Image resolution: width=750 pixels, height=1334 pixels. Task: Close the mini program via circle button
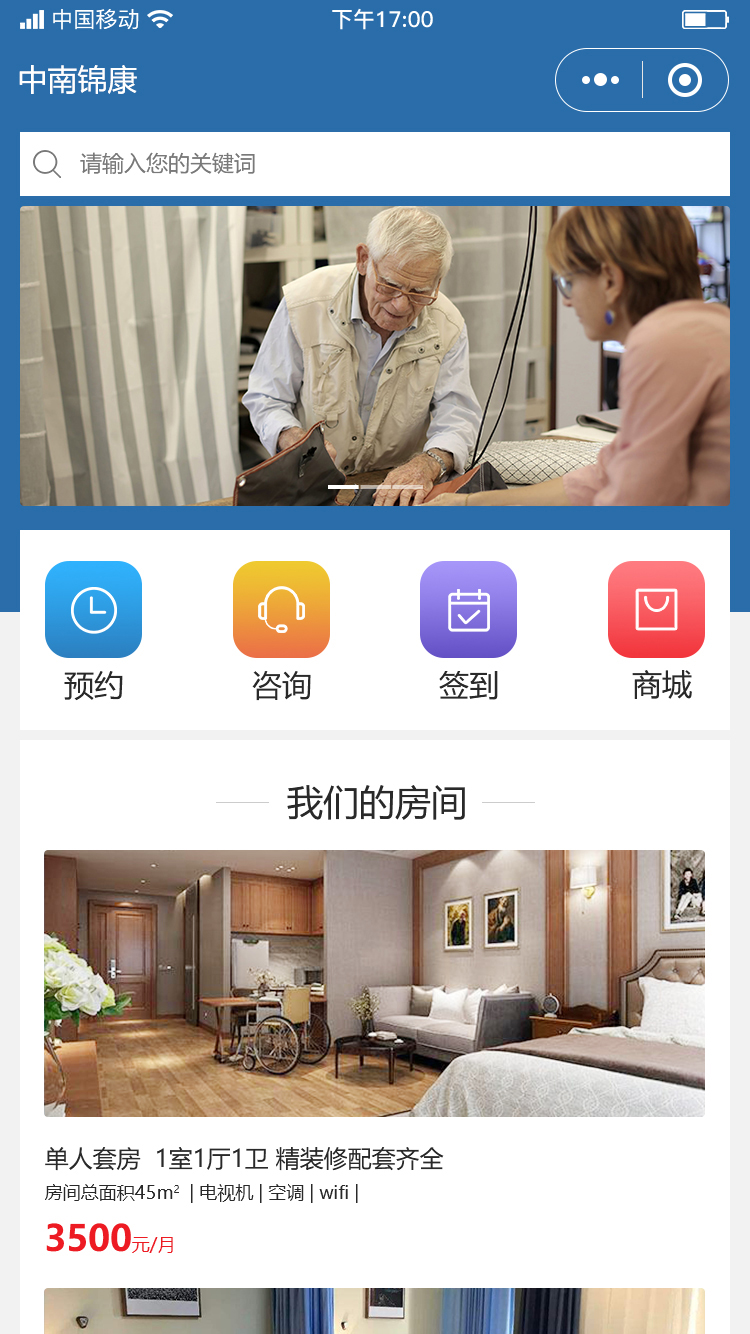pos(685,80)
